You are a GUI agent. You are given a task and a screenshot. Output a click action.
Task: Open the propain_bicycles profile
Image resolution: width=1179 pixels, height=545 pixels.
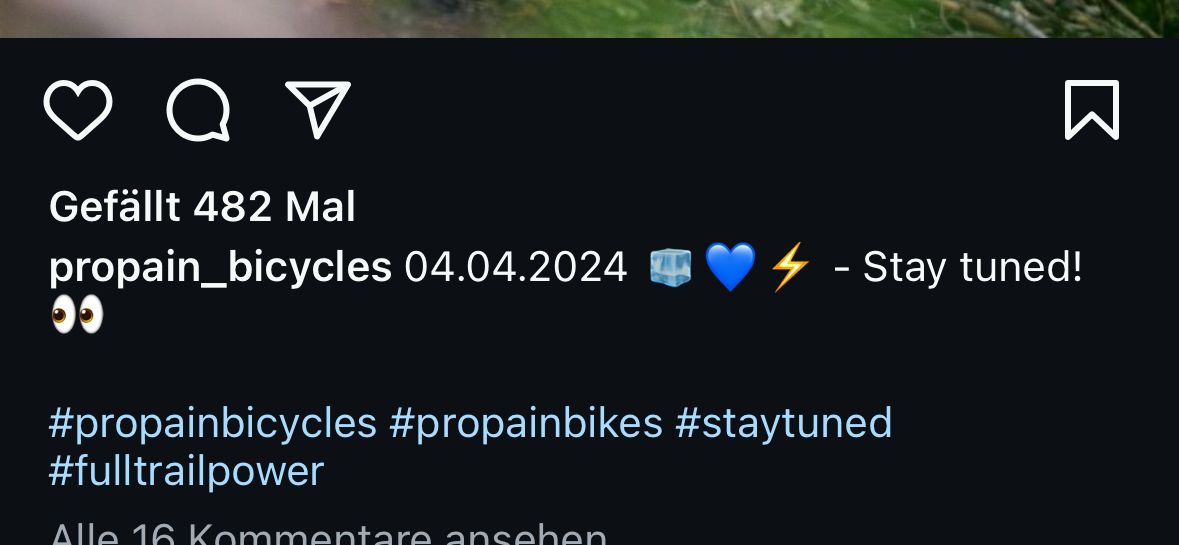tap(220, 267)
